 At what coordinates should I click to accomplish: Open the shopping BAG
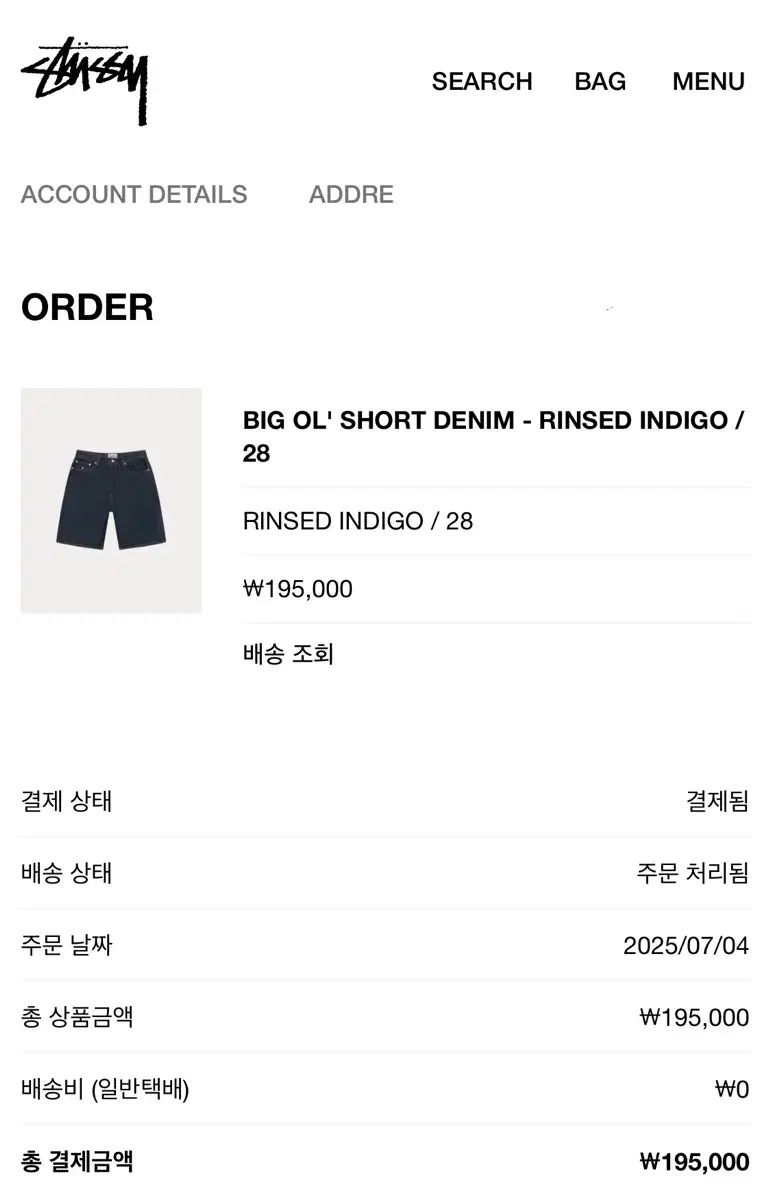(600, 81)
